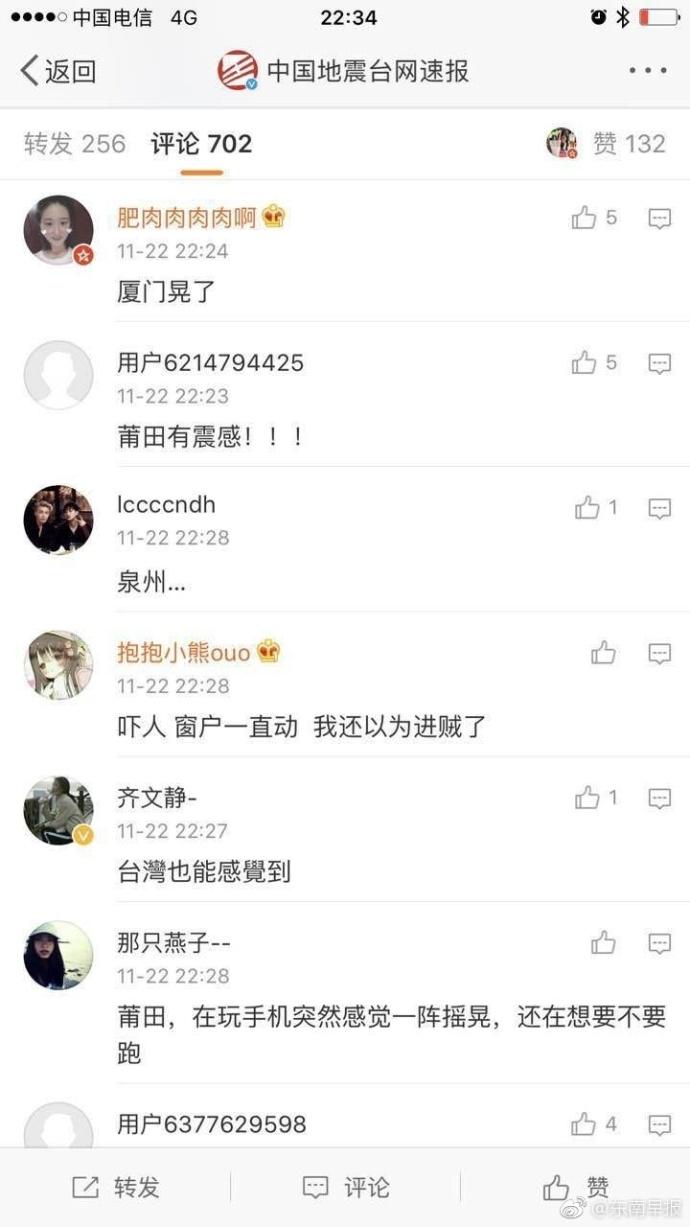690x1227 pixels.
Task: Like the comment by 那只燕子--
Action: (x=603, y=943)
